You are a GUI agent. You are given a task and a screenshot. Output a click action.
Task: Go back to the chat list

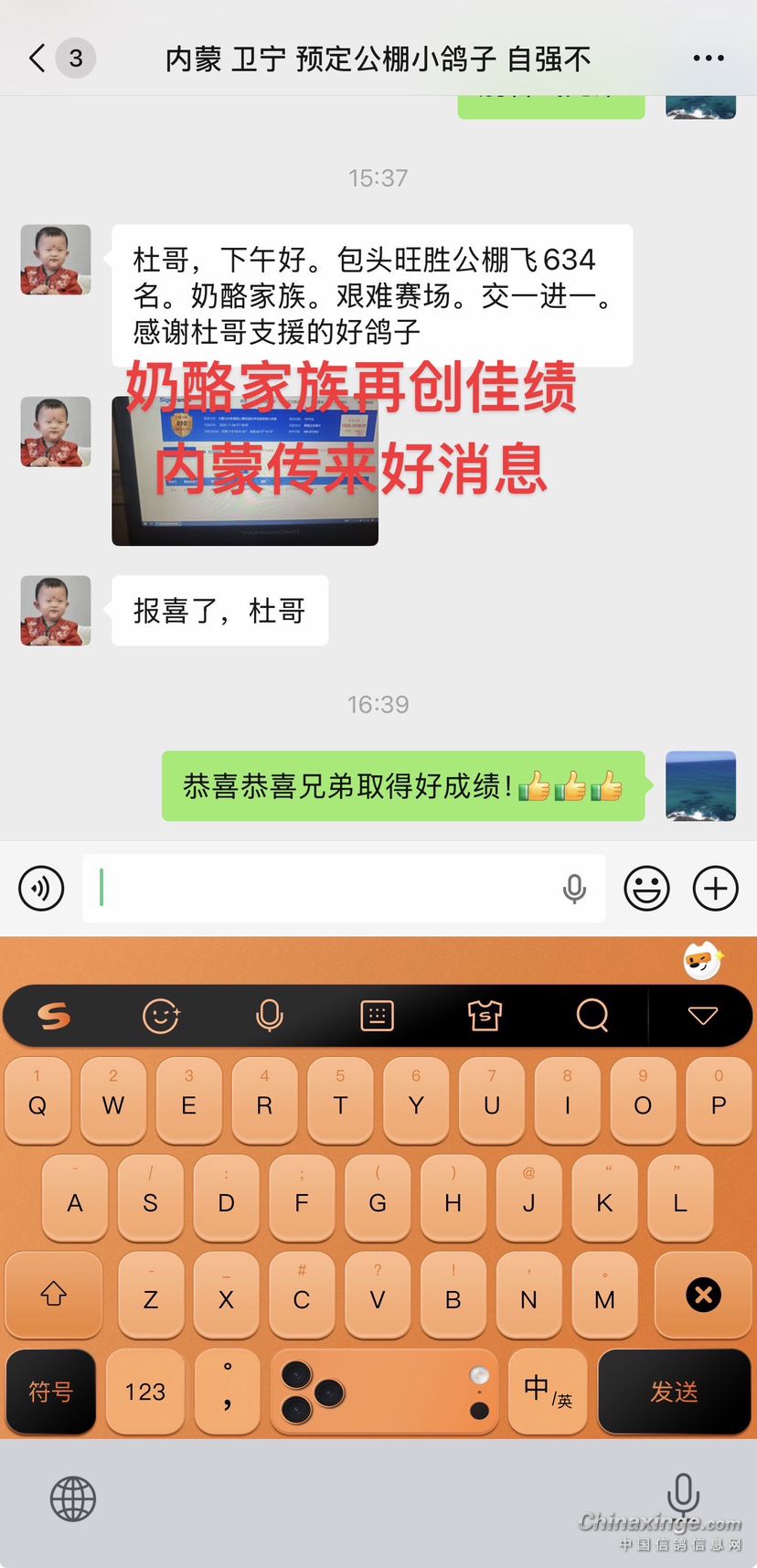pos(37,59)
